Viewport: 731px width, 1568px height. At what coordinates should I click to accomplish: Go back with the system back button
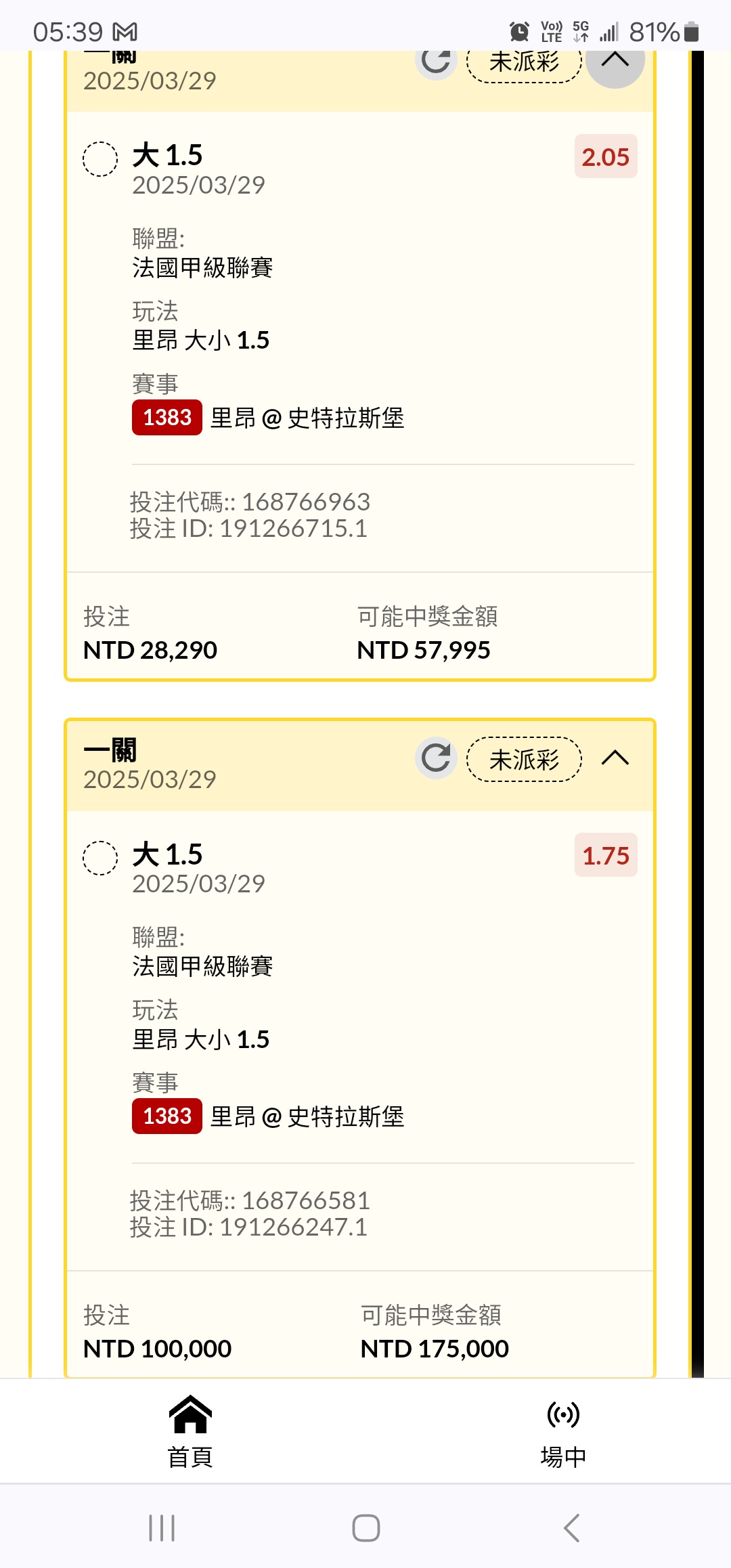[x=571, y=1528]
